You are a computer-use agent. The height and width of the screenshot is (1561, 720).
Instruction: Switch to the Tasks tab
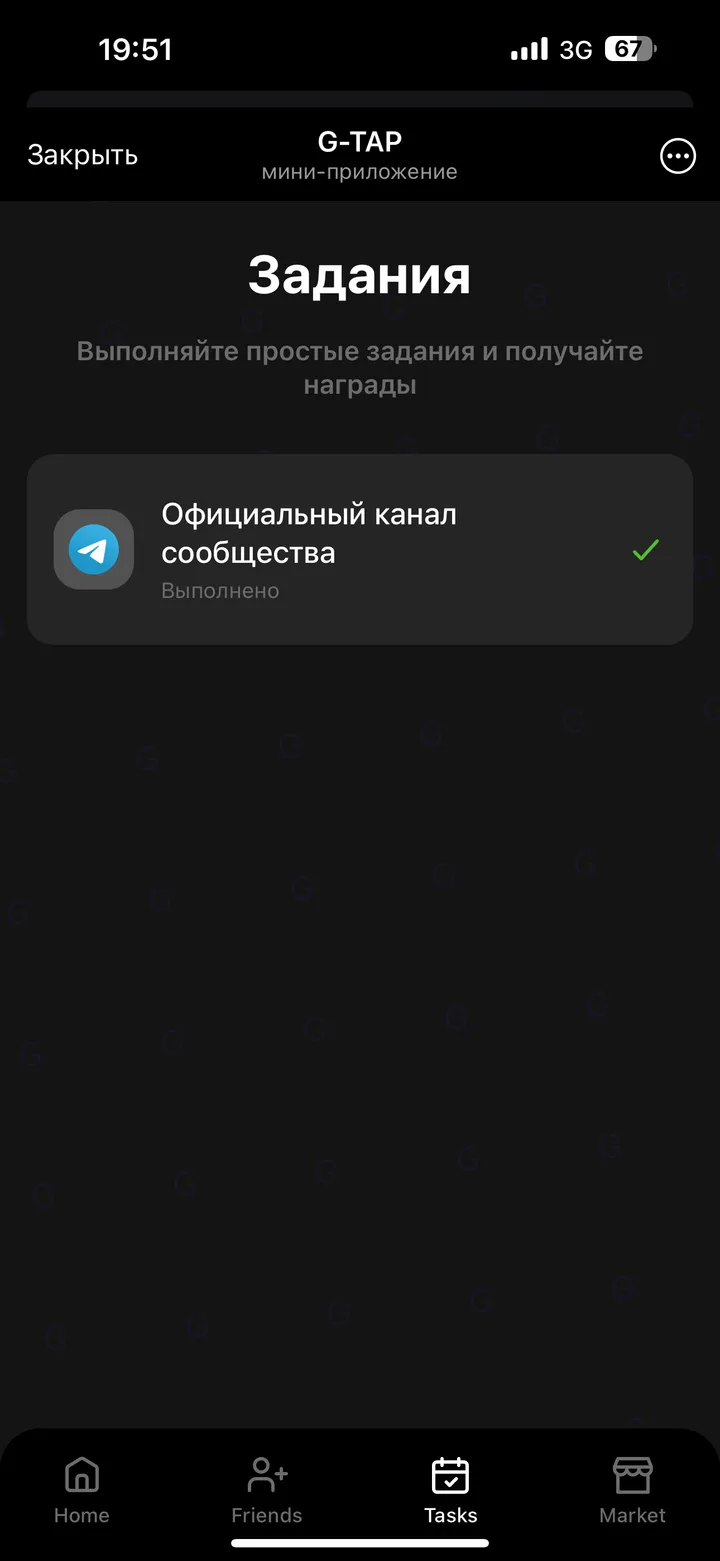pyautogui.click(x=450, y=1490)
